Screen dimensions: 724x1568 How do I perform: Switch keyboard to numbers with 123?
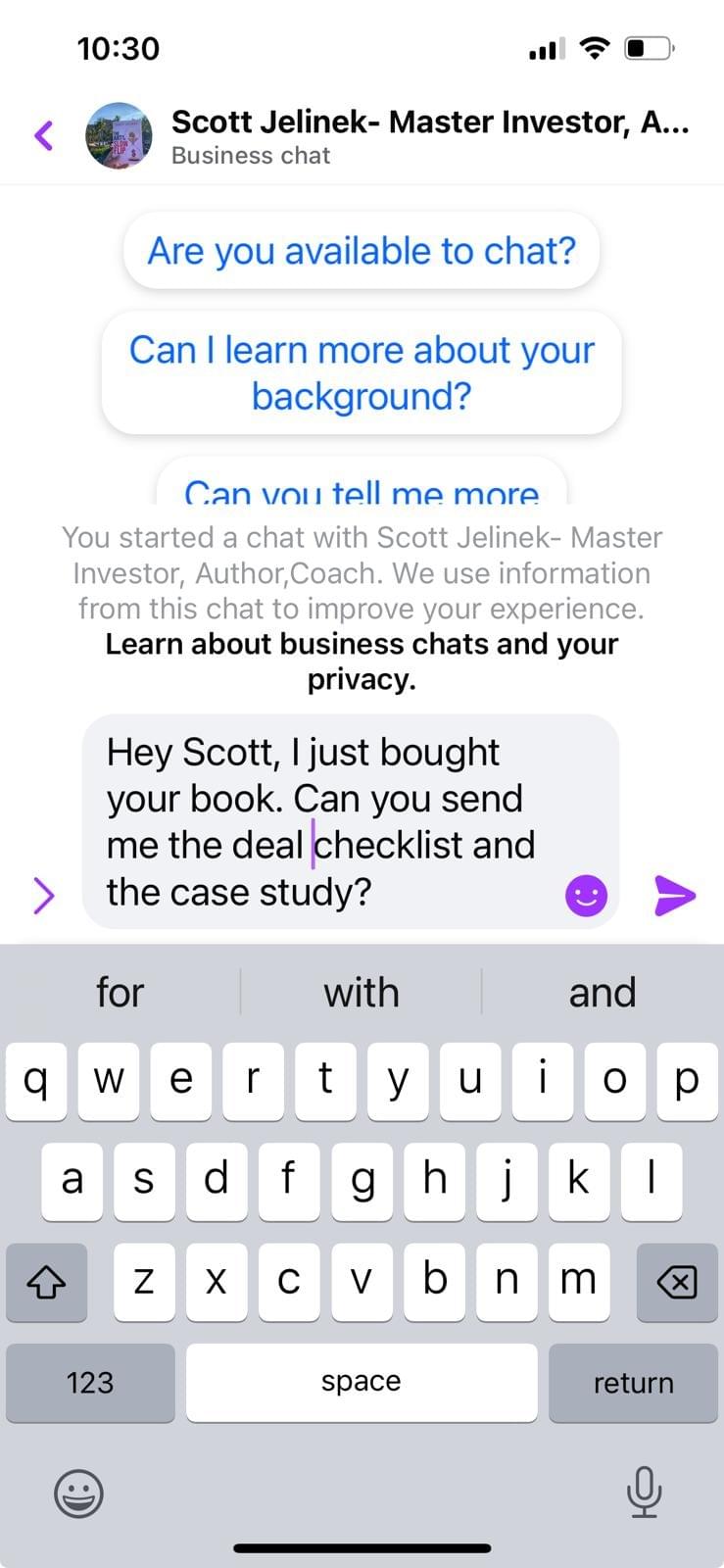(90, 1383)
